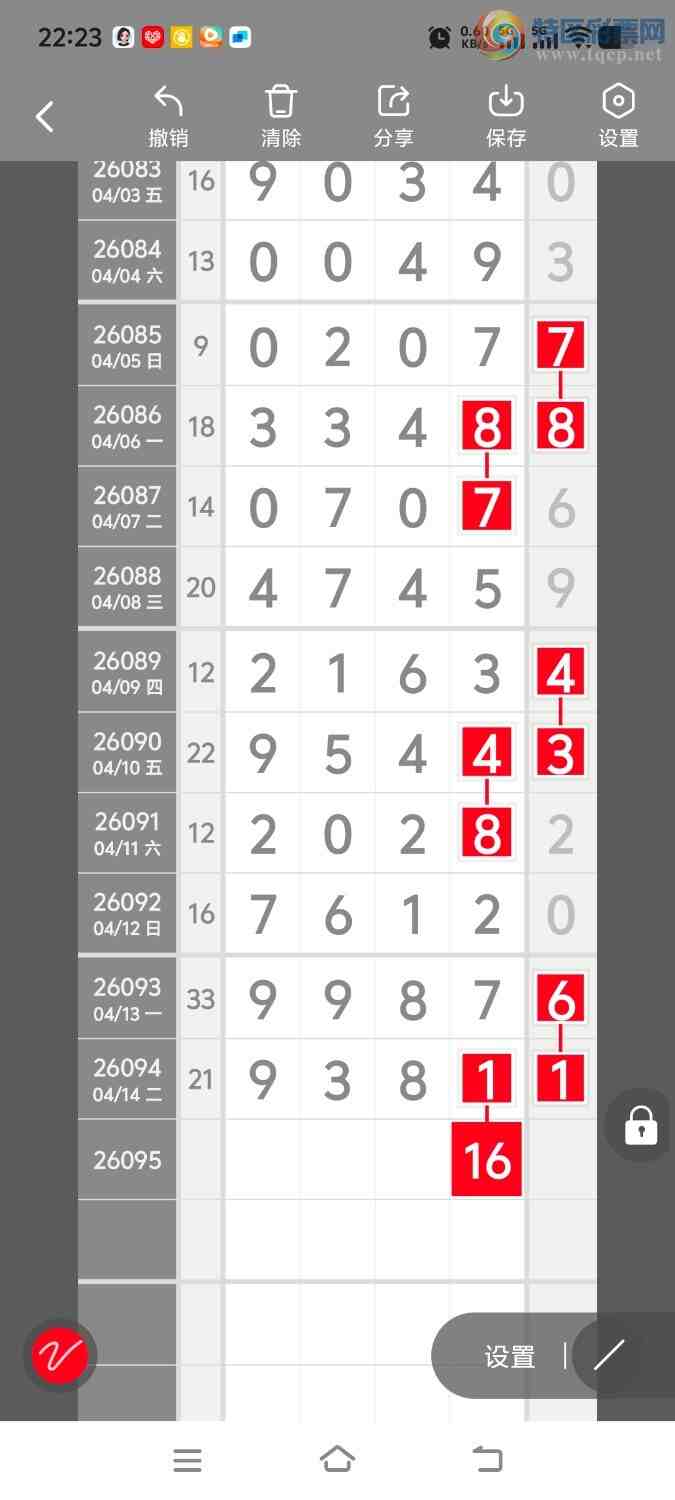Share this chart via 分享

coord(394,117)
